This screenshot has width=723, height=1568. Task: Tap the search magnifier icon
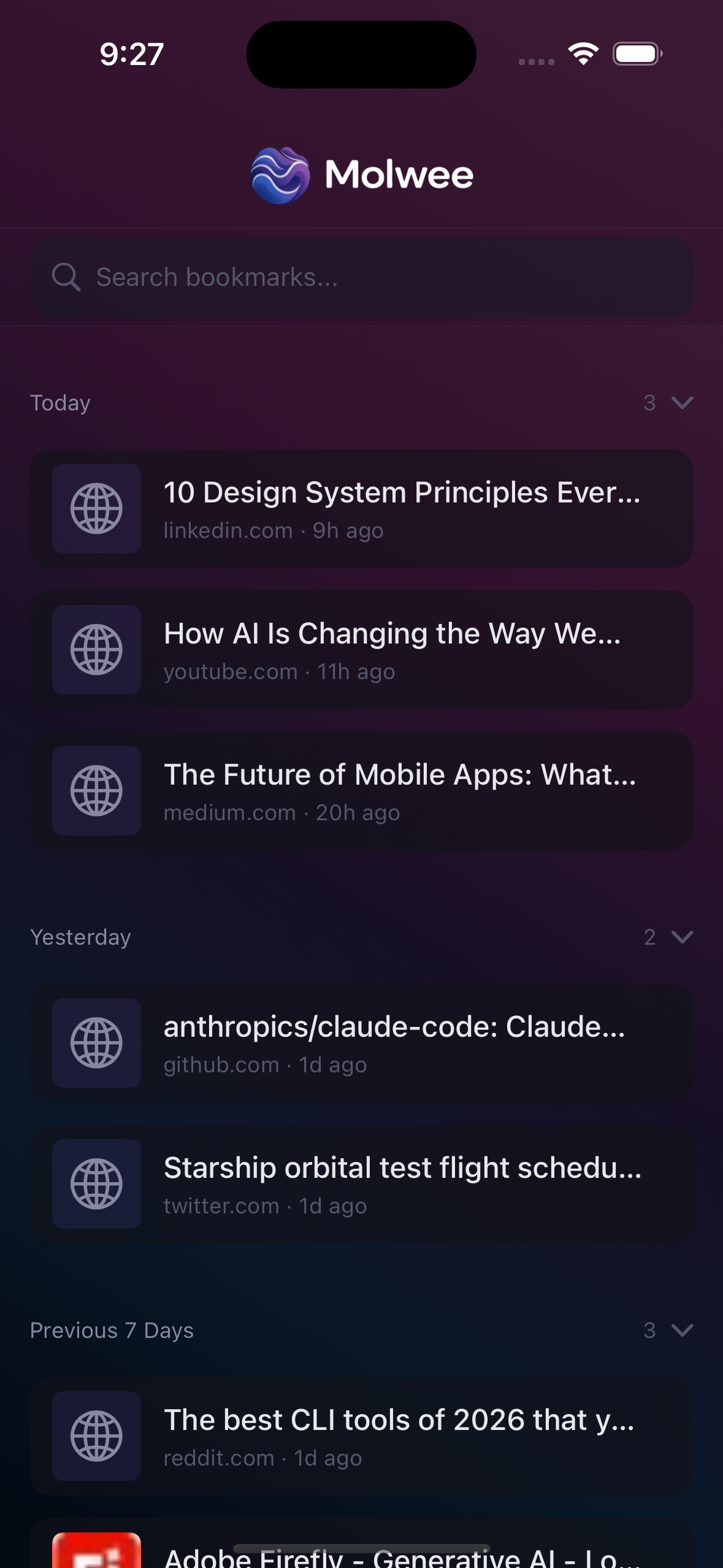[67, 277]
